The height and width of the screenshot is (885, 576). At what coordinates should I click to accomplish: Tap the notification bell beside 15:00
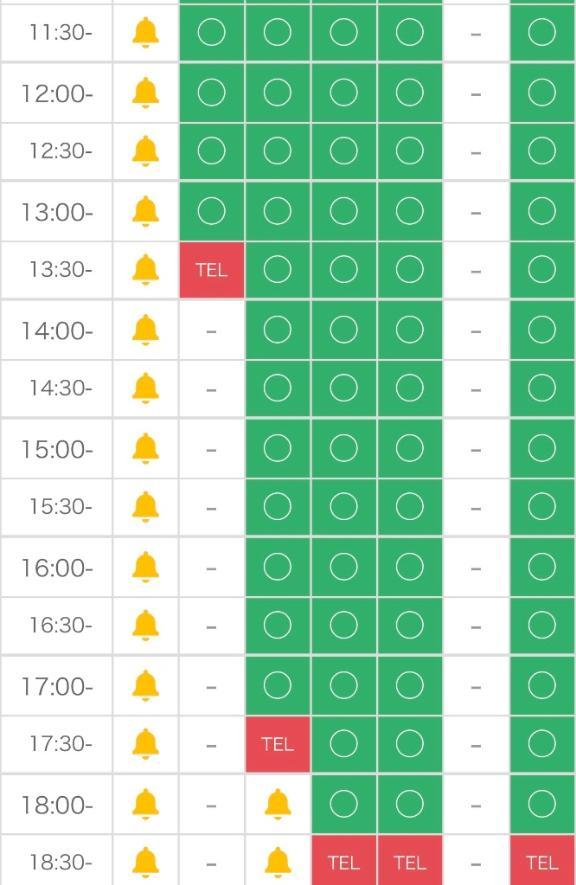146,449
